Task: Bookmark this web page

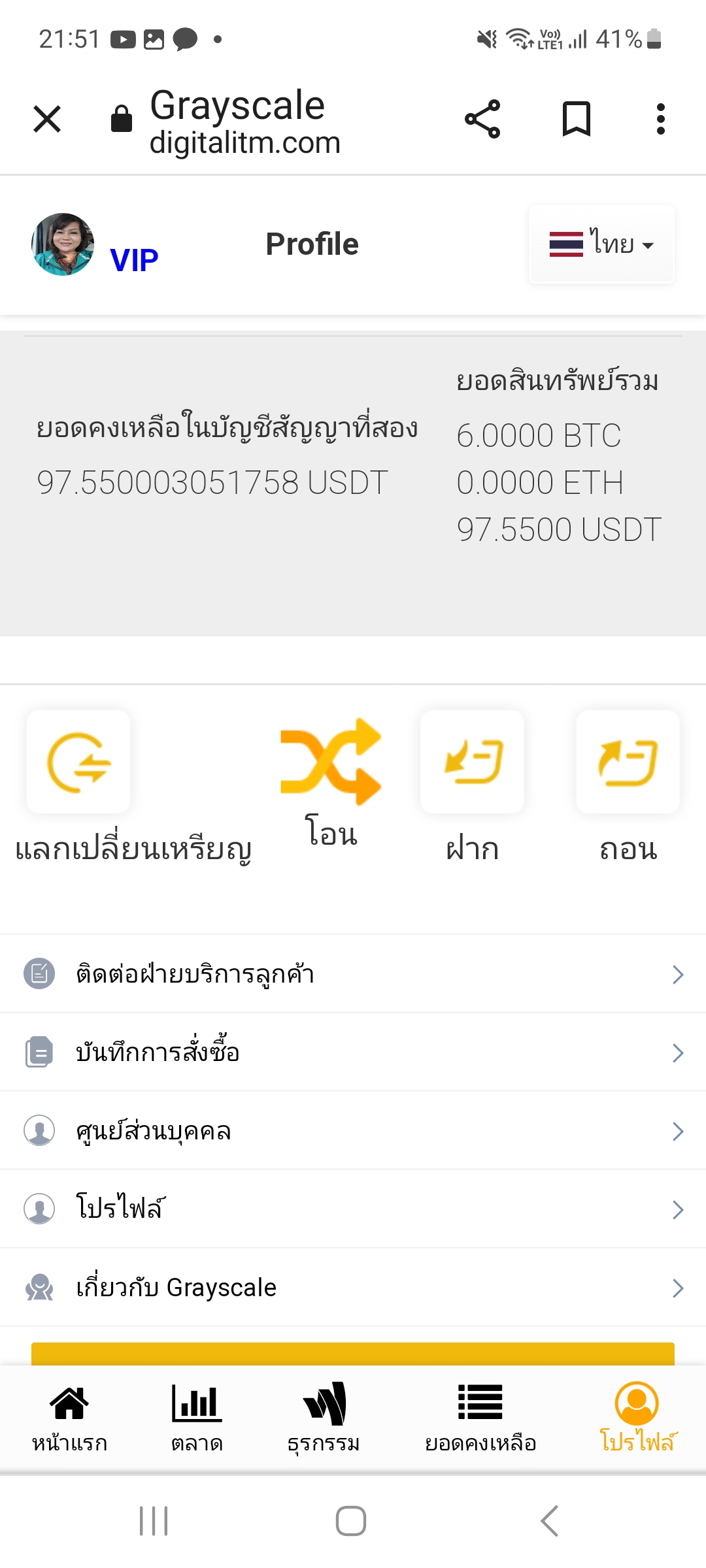Action: [x=577, y=119]
